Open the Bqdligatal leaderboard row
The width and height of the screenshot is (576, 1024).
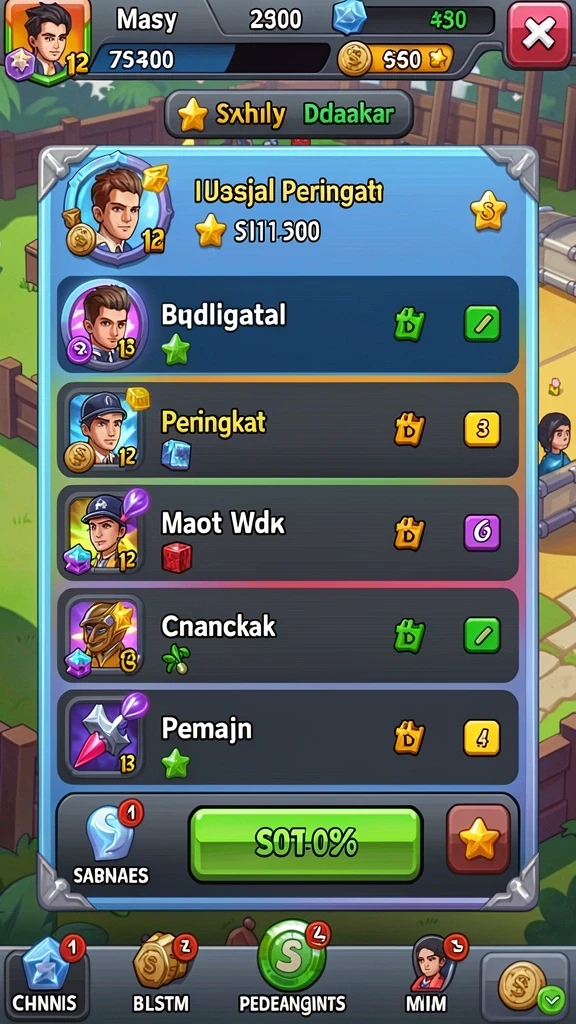point(288,324)
